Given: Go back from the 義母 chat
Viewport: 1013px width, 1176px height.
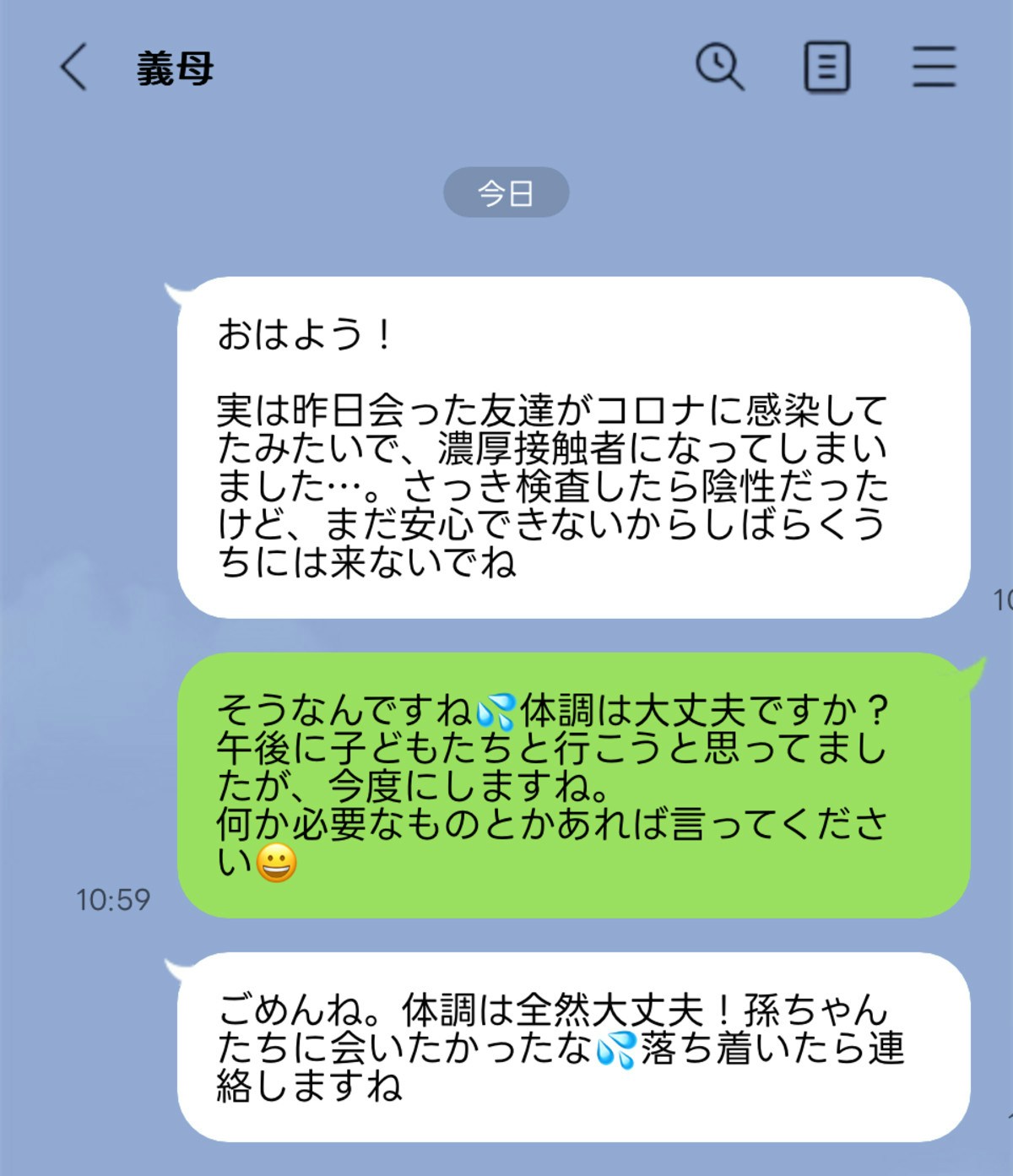Looking at the screenshot, I should coord(73,68).
